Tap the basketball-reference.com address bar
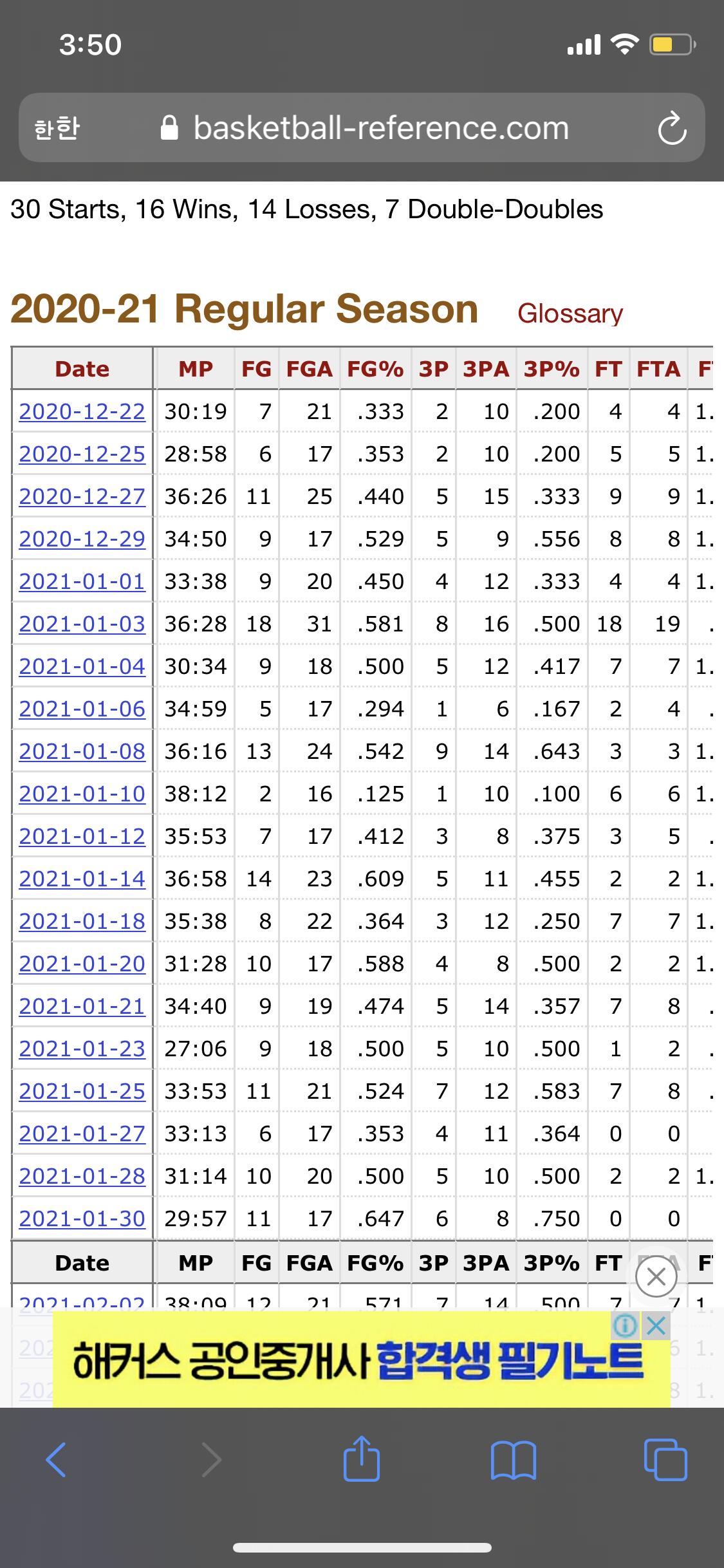 pos(364,127)
